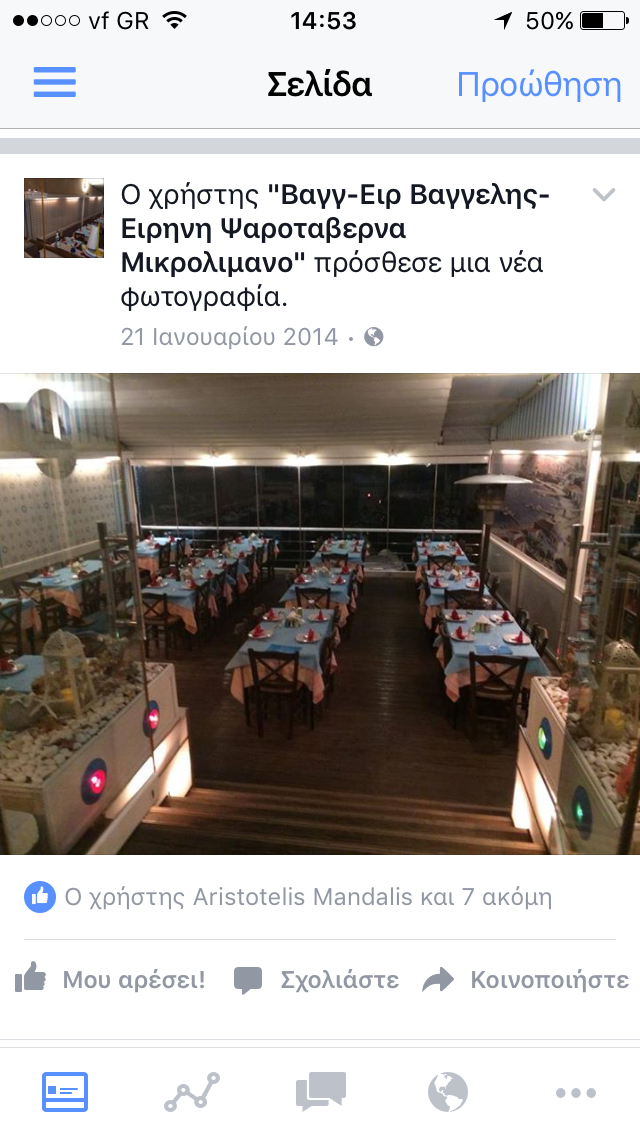This screenshot has height=1136, width=640.
Task: Tap the Προώθηση promote button
Action: pos(539,85)
